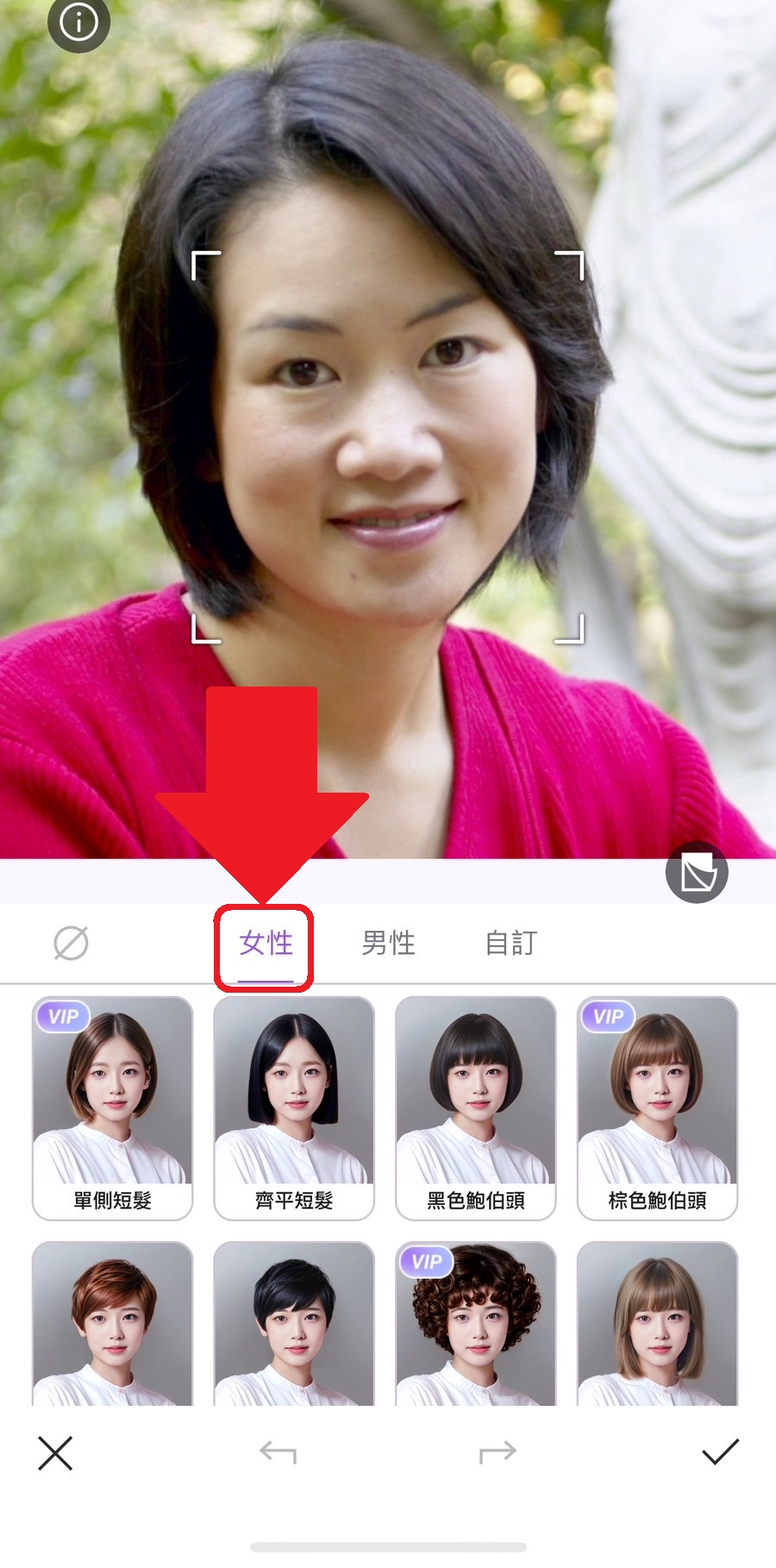Cancel editing with the X button

[x=55, y=1453]
